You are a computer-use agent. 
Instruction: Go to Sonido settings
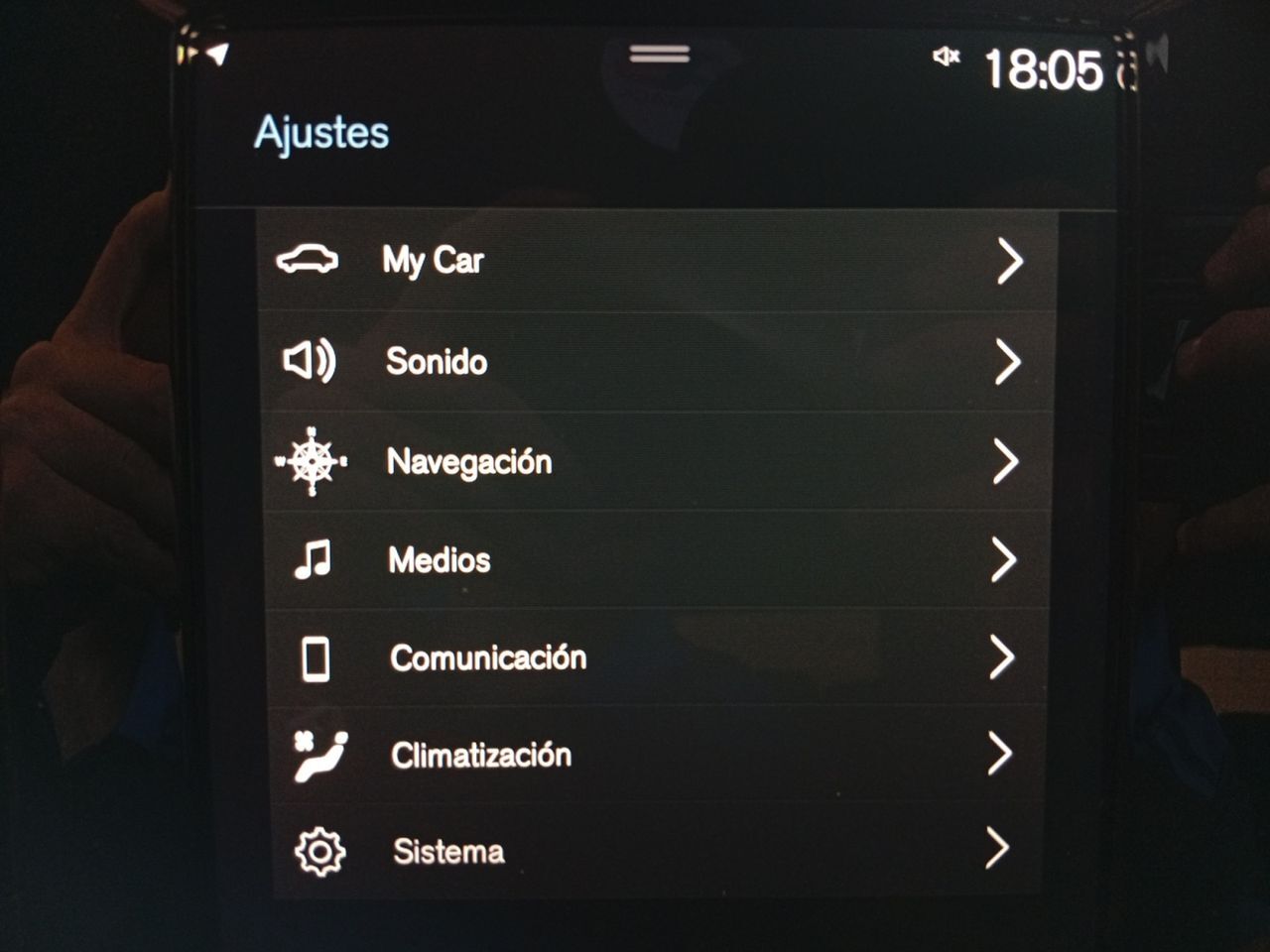click(655, 362)
